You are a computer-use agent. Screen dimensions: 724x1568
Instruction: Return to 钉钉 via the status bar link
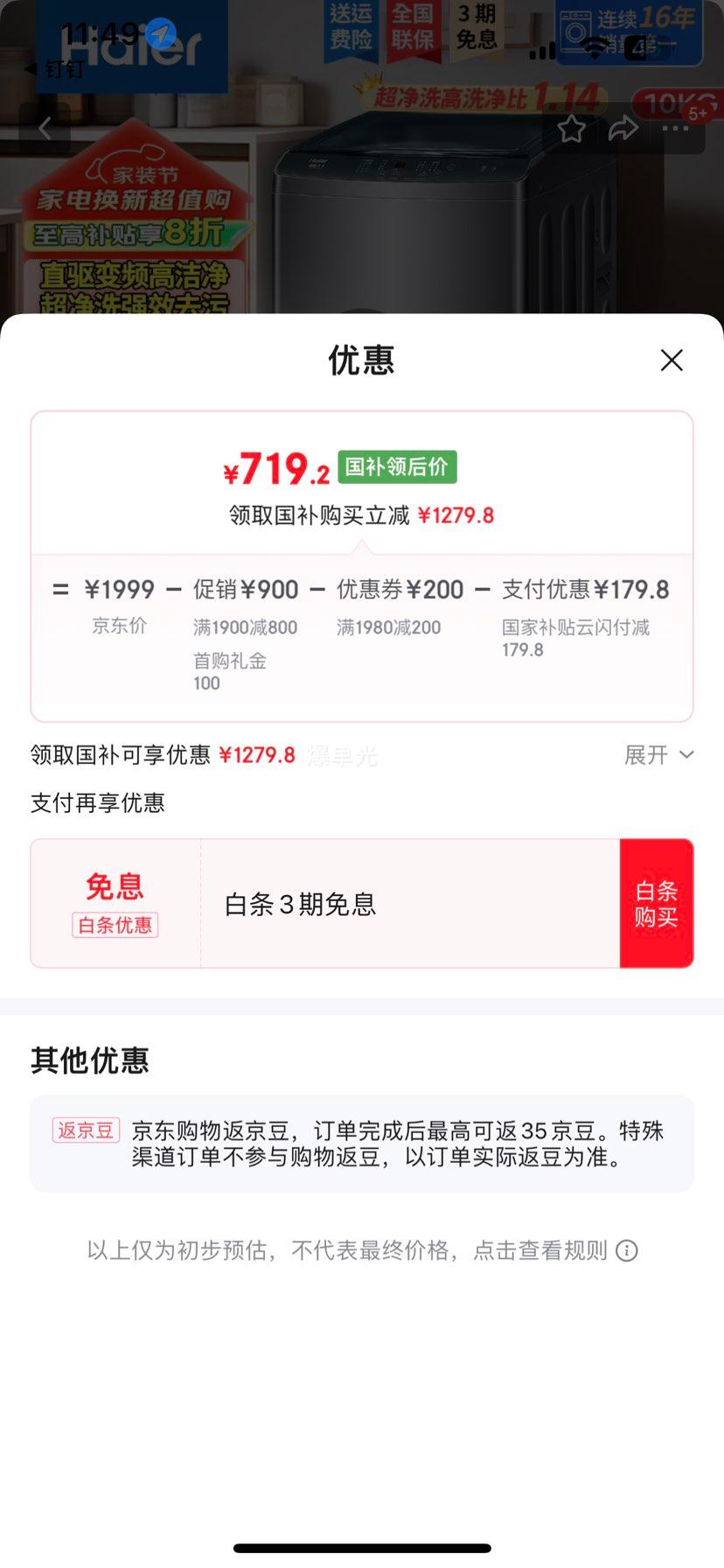click(54, 68)
